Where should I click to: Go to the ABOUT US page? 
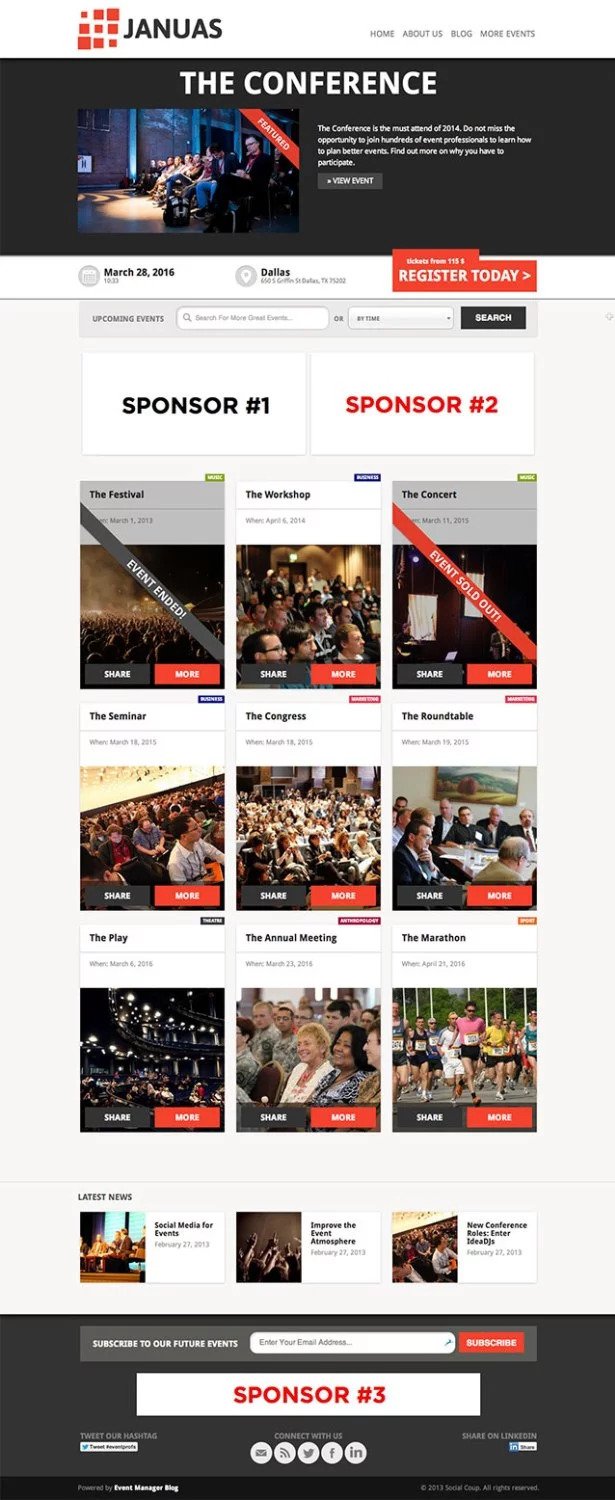pyautogui.click(x=422, y=34)
